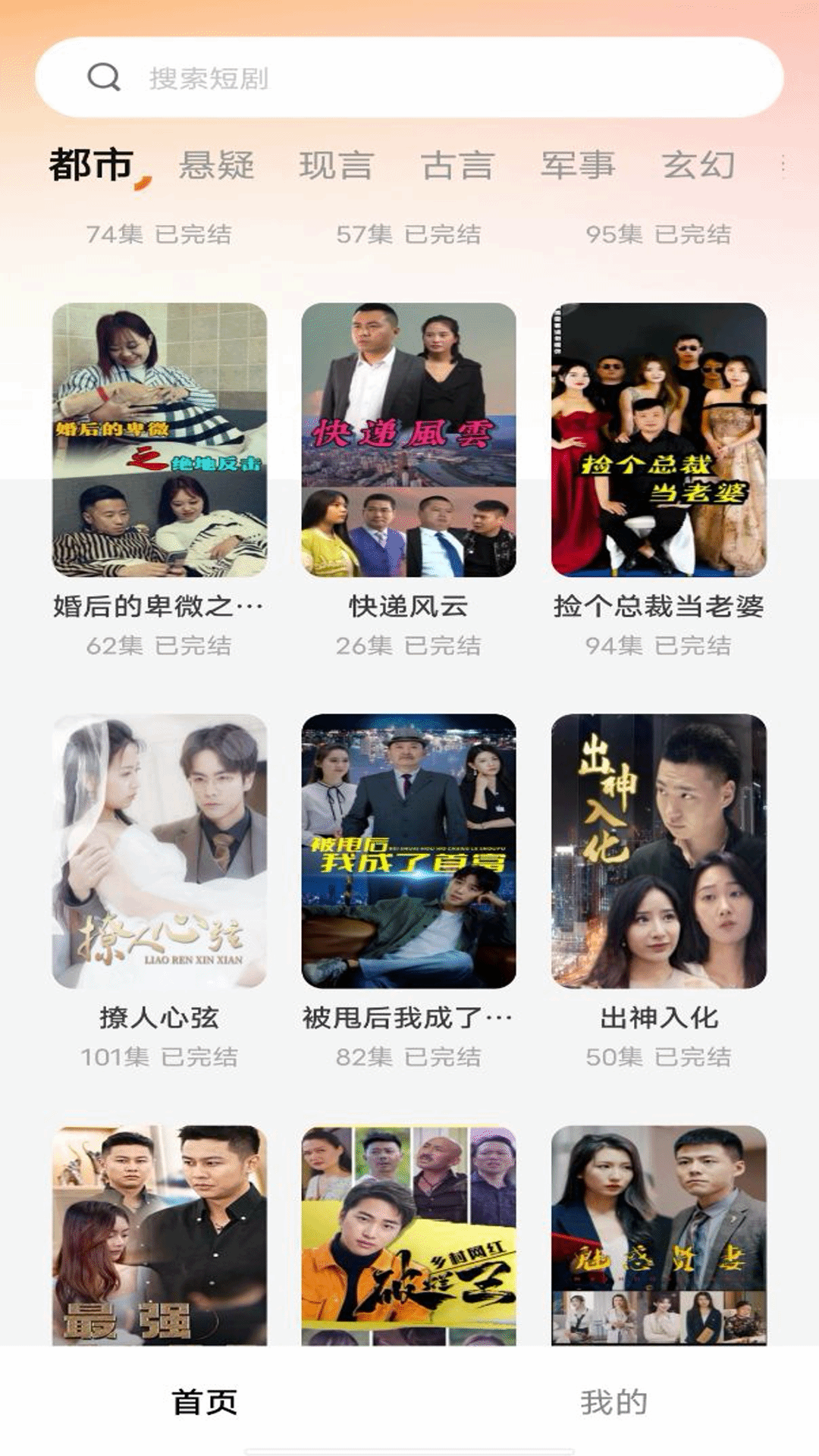The height and width of the screenshot is (1456, 819).
Task: Select the 都市 category tab
Action: (x=92, y=165)
